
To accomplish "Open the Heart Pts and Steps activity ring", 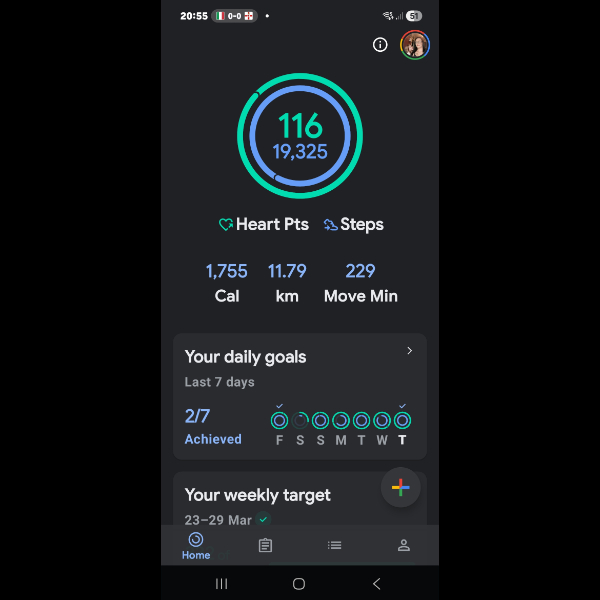I will (x=300, y=135).
